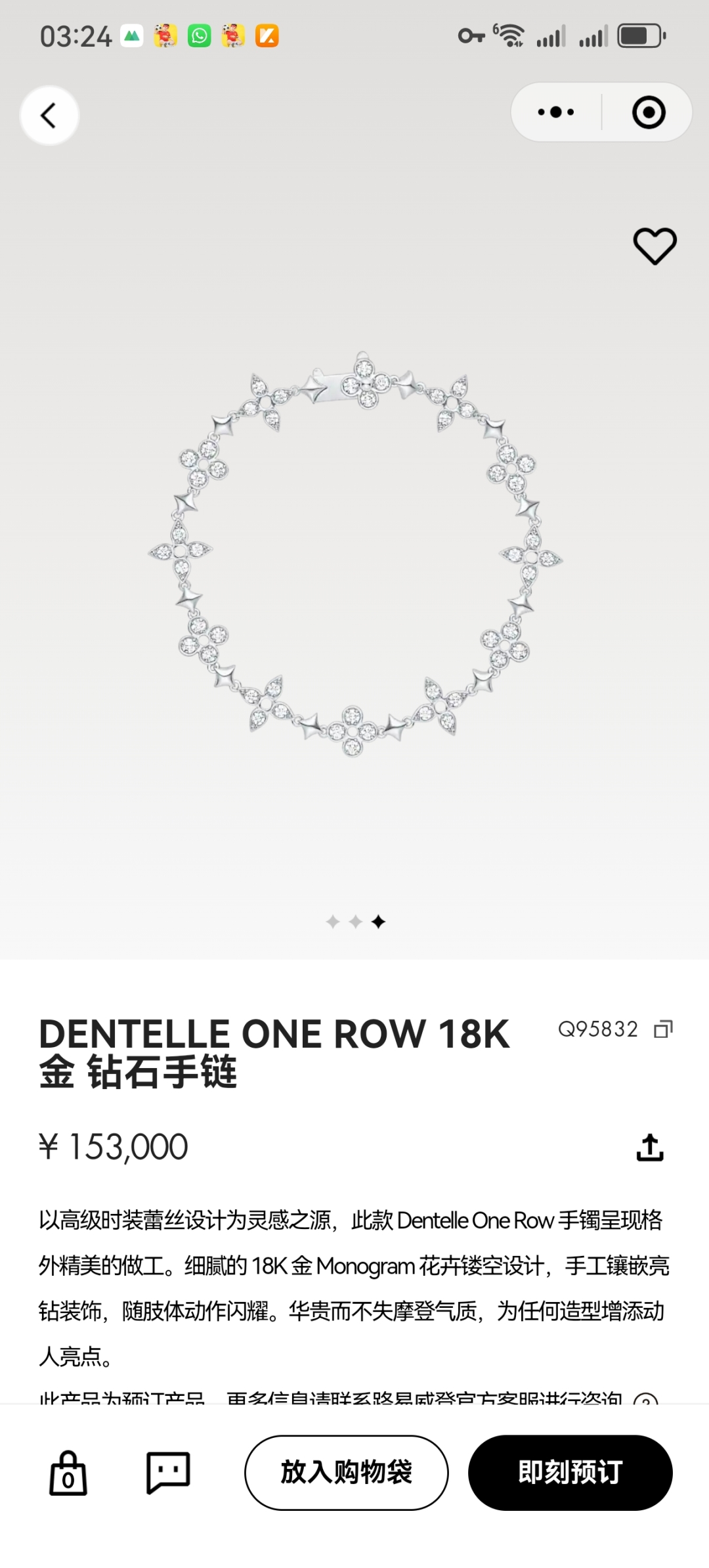Close the mini program via the circle icon

[x=649, y=112]
